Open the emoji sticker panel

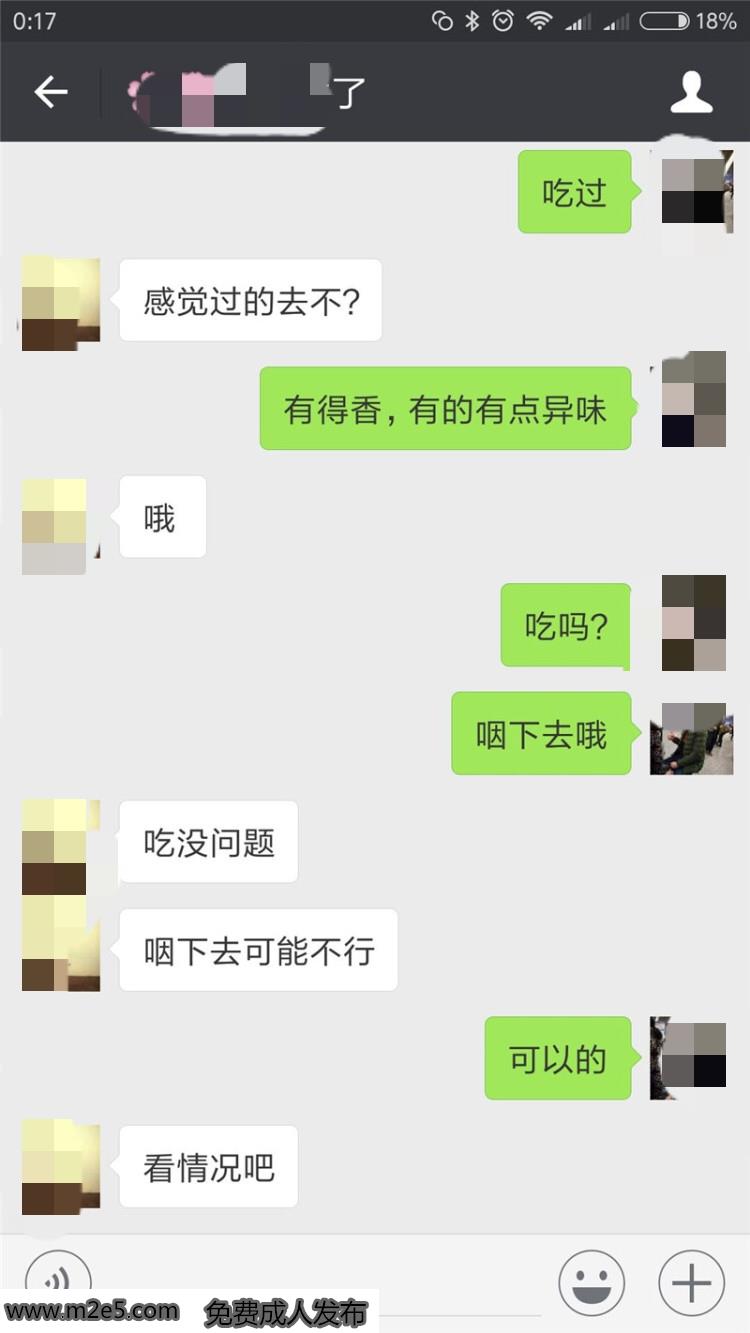[591, 1282]
